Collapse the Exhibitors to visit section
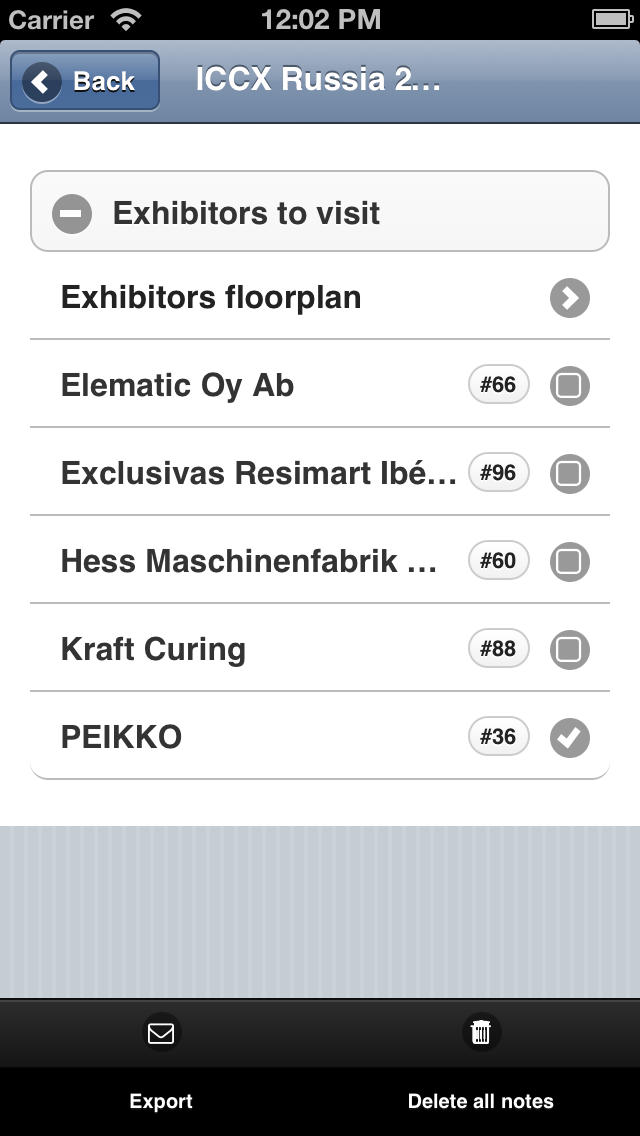 [x=320, y=212]
